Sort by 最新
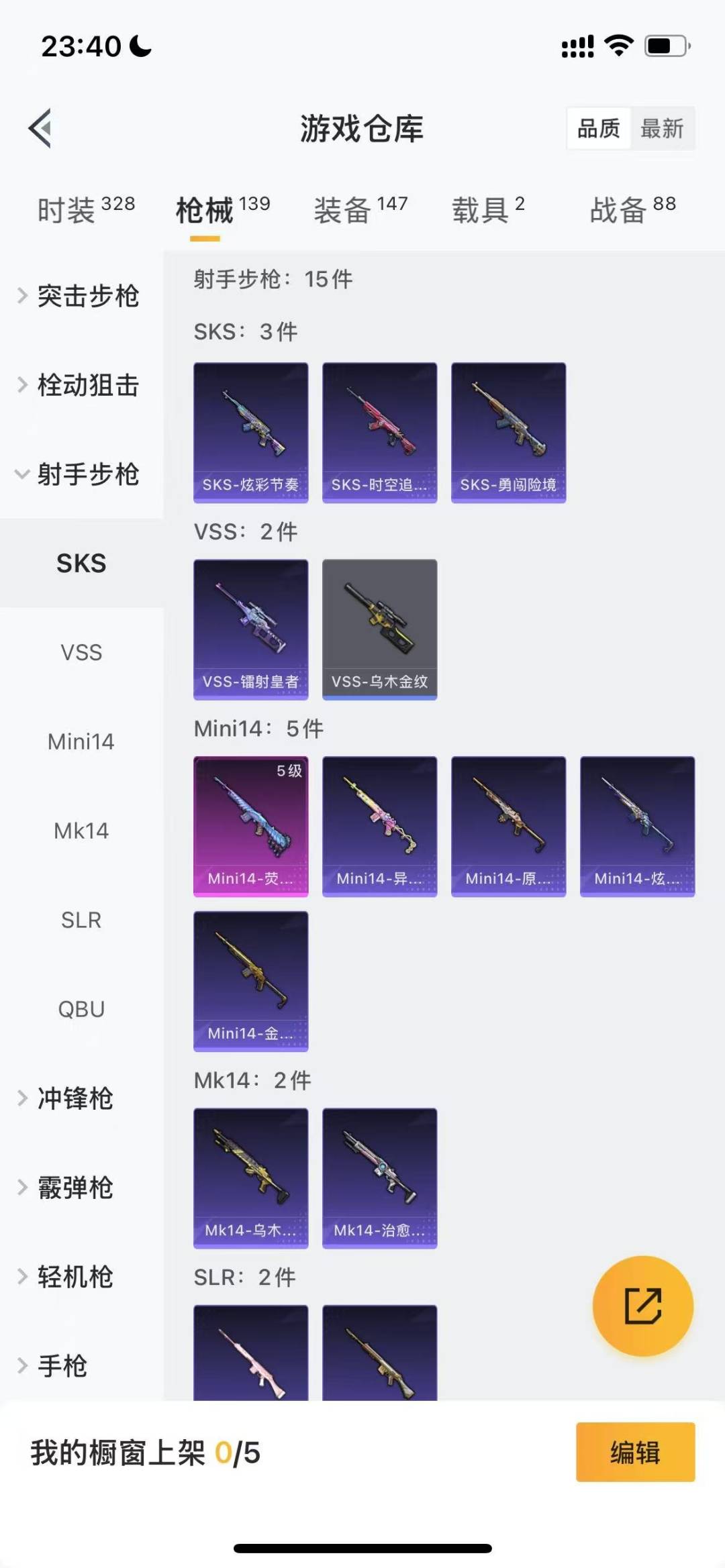The height and width of the screenshot is (1568, 725). [x=662, y=128]
